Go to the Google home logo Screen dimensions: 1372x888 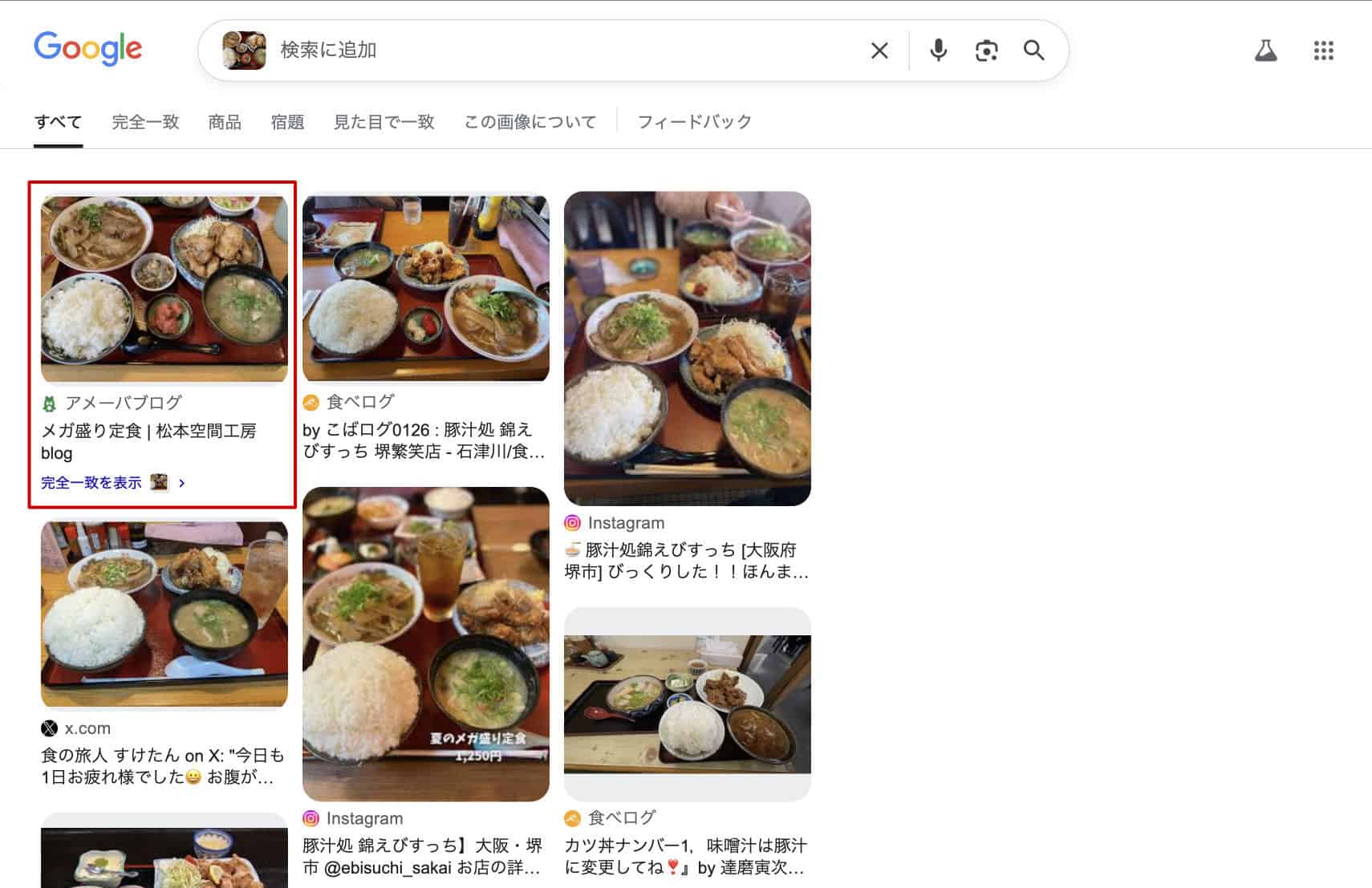click(x=87, y=49)
